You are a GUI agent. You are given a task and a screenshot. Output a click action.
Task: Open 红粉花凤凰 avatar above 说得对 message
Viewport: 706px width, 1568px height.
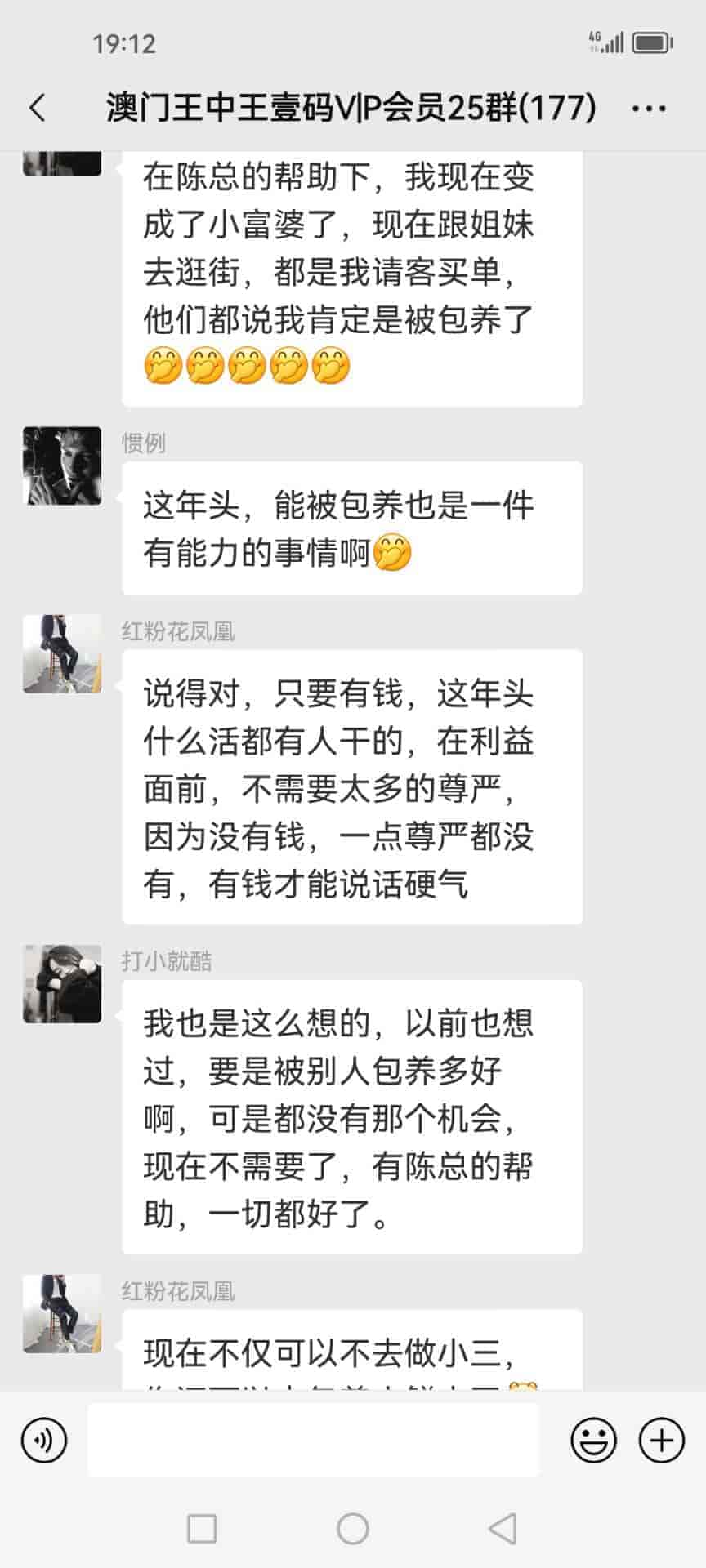[62, 653]
